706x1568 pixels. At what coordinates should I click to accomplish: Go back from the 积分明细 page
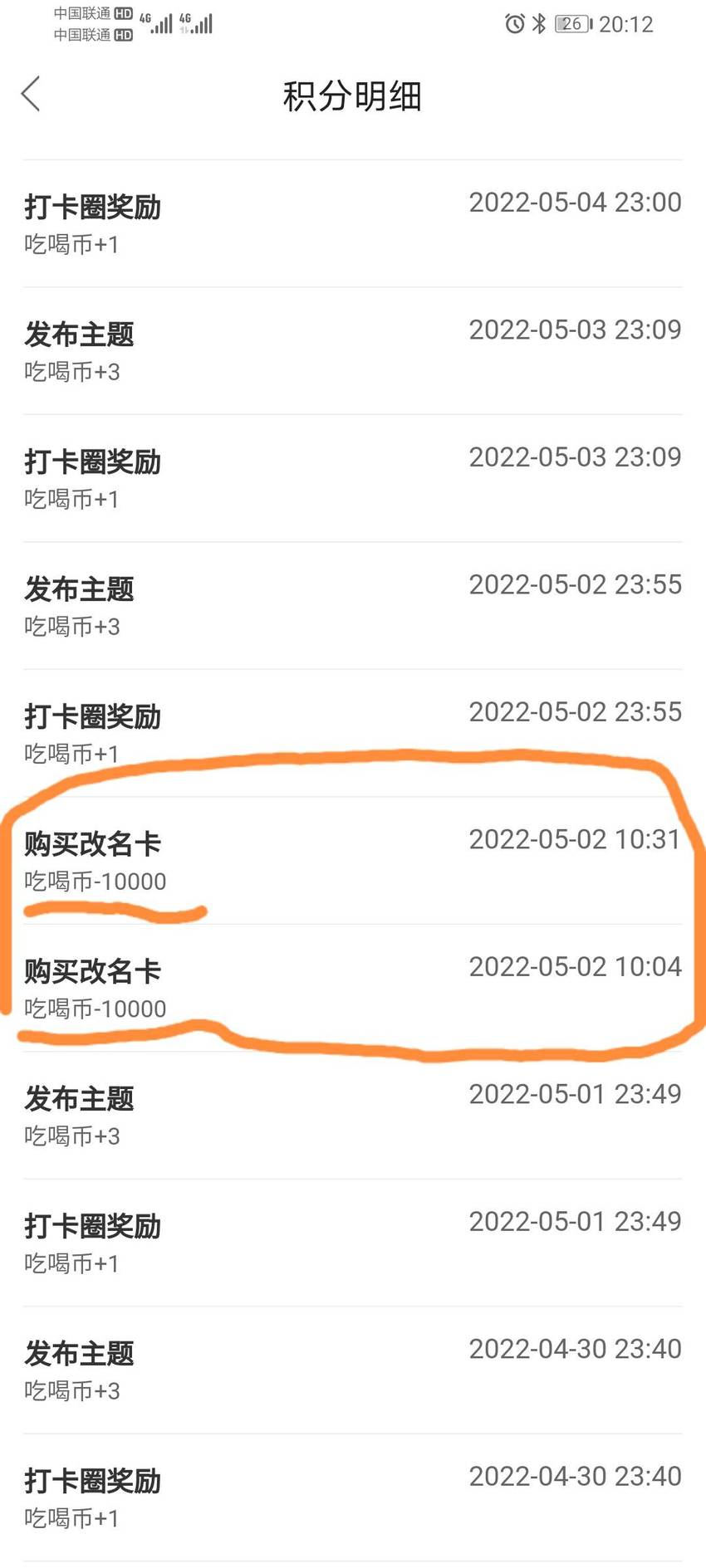tap(31, 94)
